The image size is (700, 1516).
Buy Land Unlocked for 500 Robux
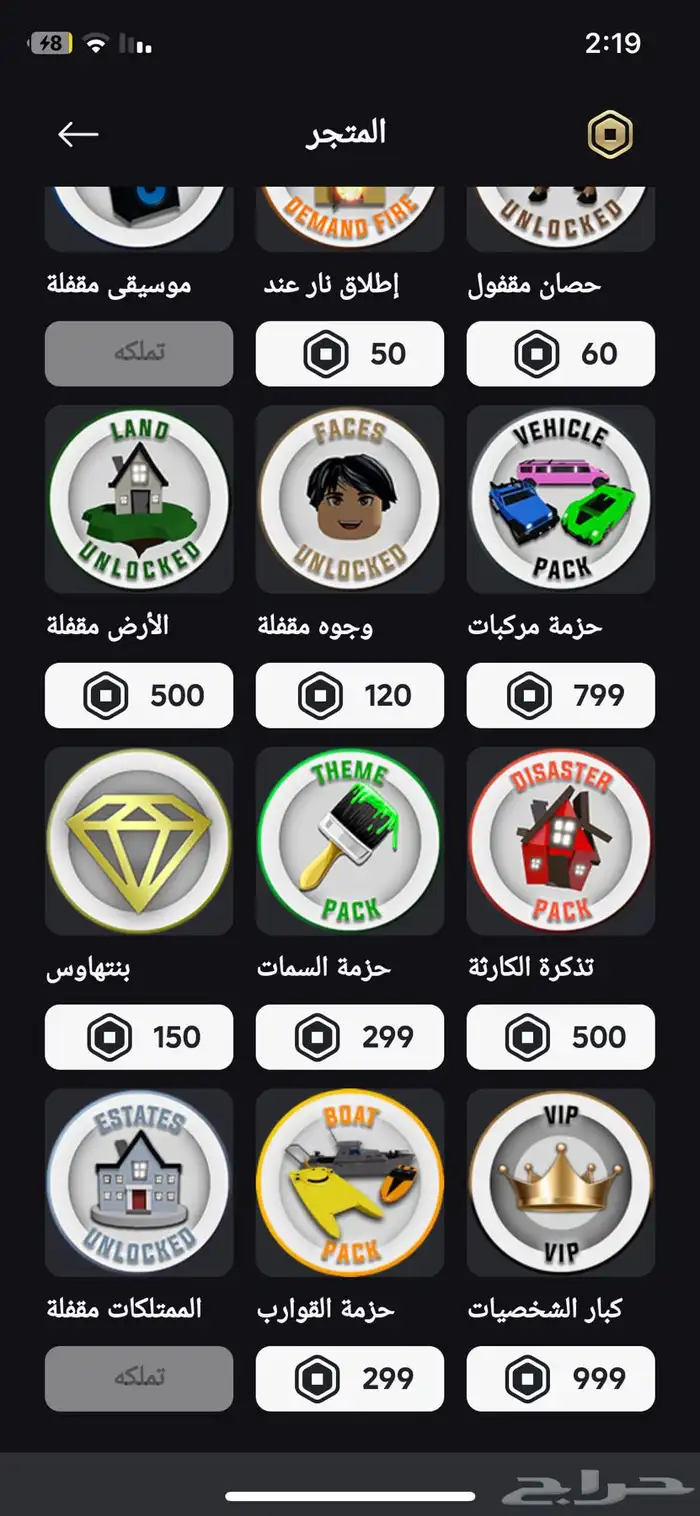pyautogui.click(x=139, y=695)
